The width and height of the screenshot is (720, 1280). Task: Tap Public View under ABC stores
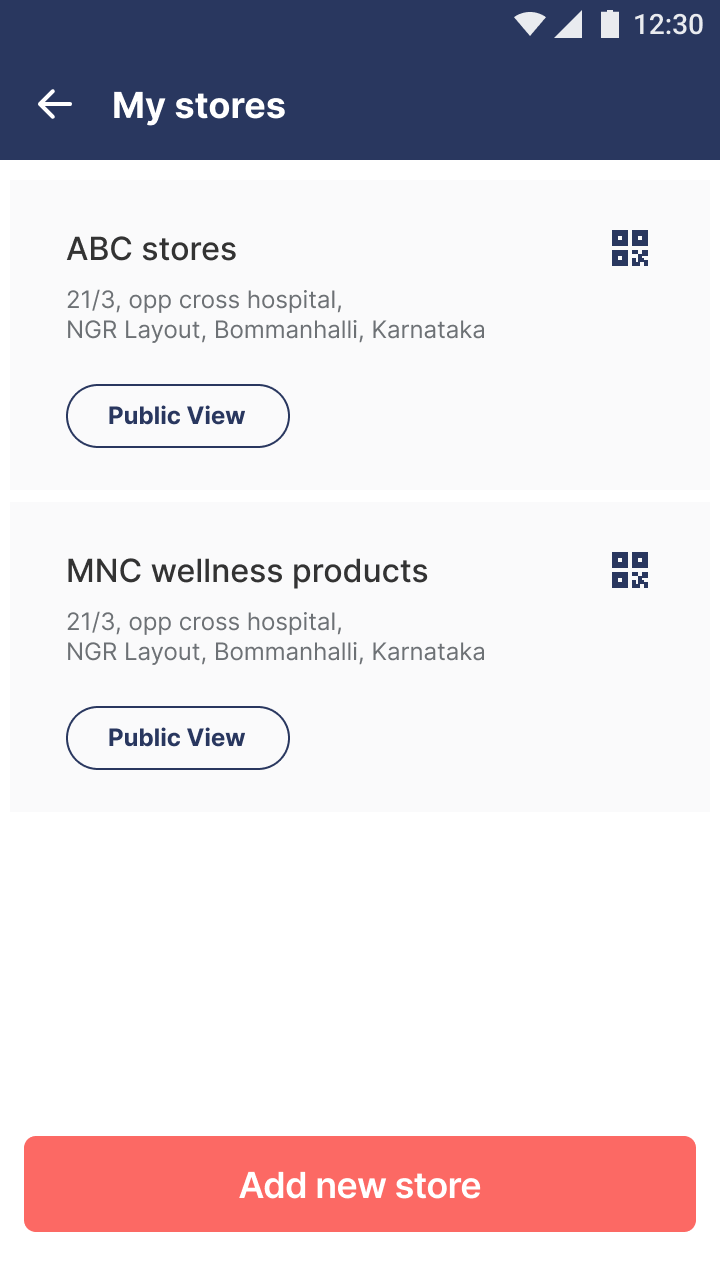(x=178, y=416)
